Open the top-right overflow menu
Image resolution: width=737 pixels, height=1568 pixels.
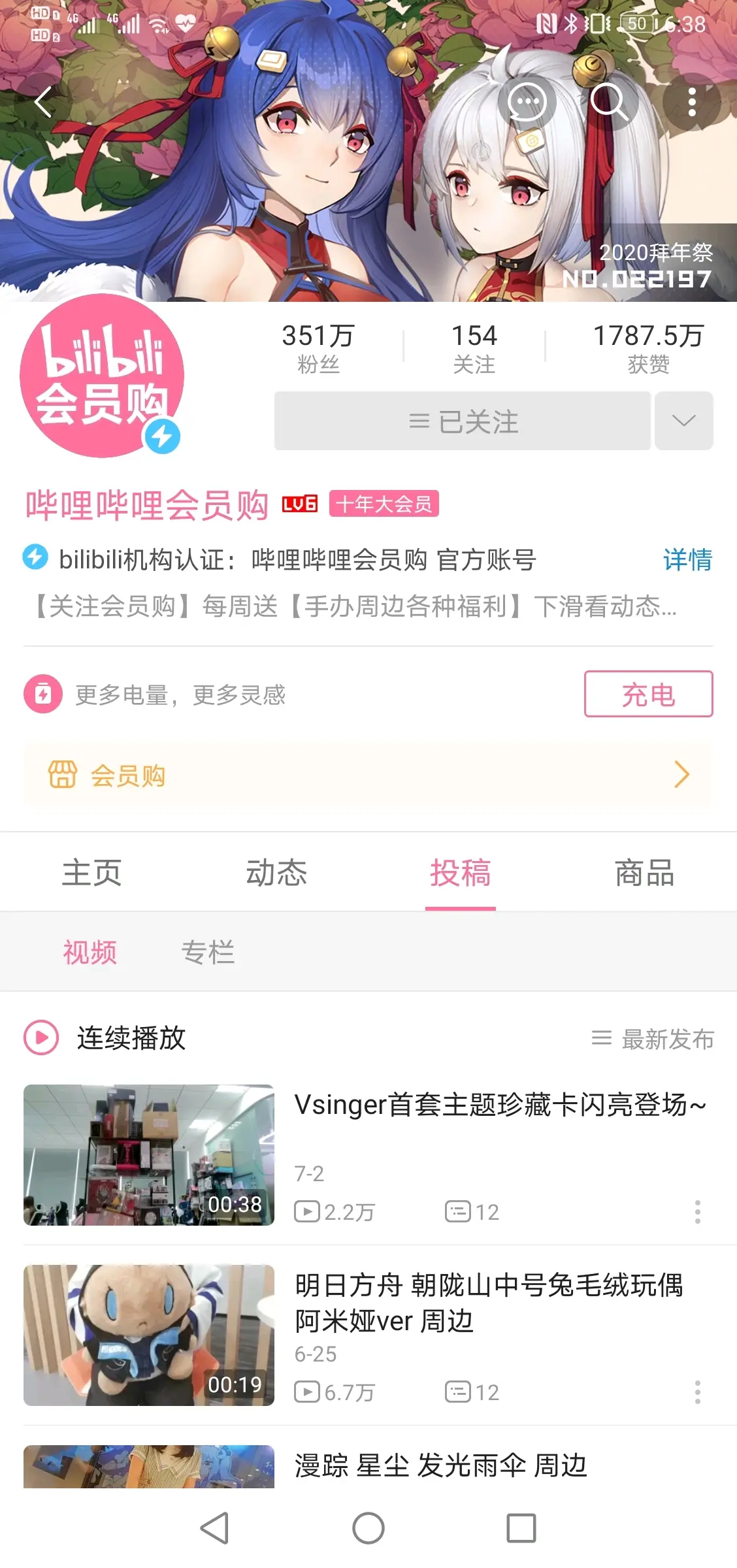(691, 103)
